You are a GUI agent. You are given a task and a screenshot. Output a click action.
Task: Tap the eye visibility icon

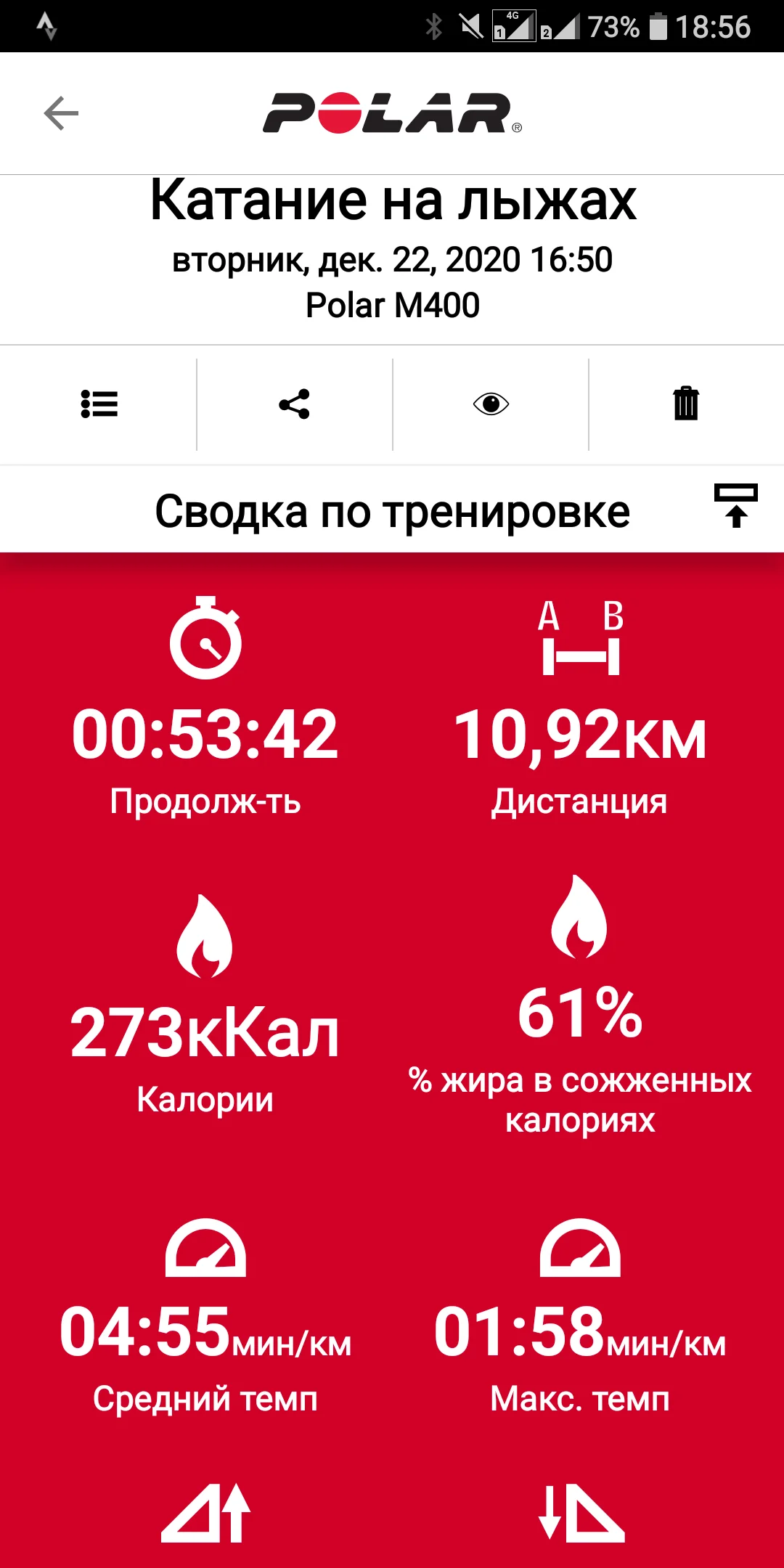tap(491, 404)
